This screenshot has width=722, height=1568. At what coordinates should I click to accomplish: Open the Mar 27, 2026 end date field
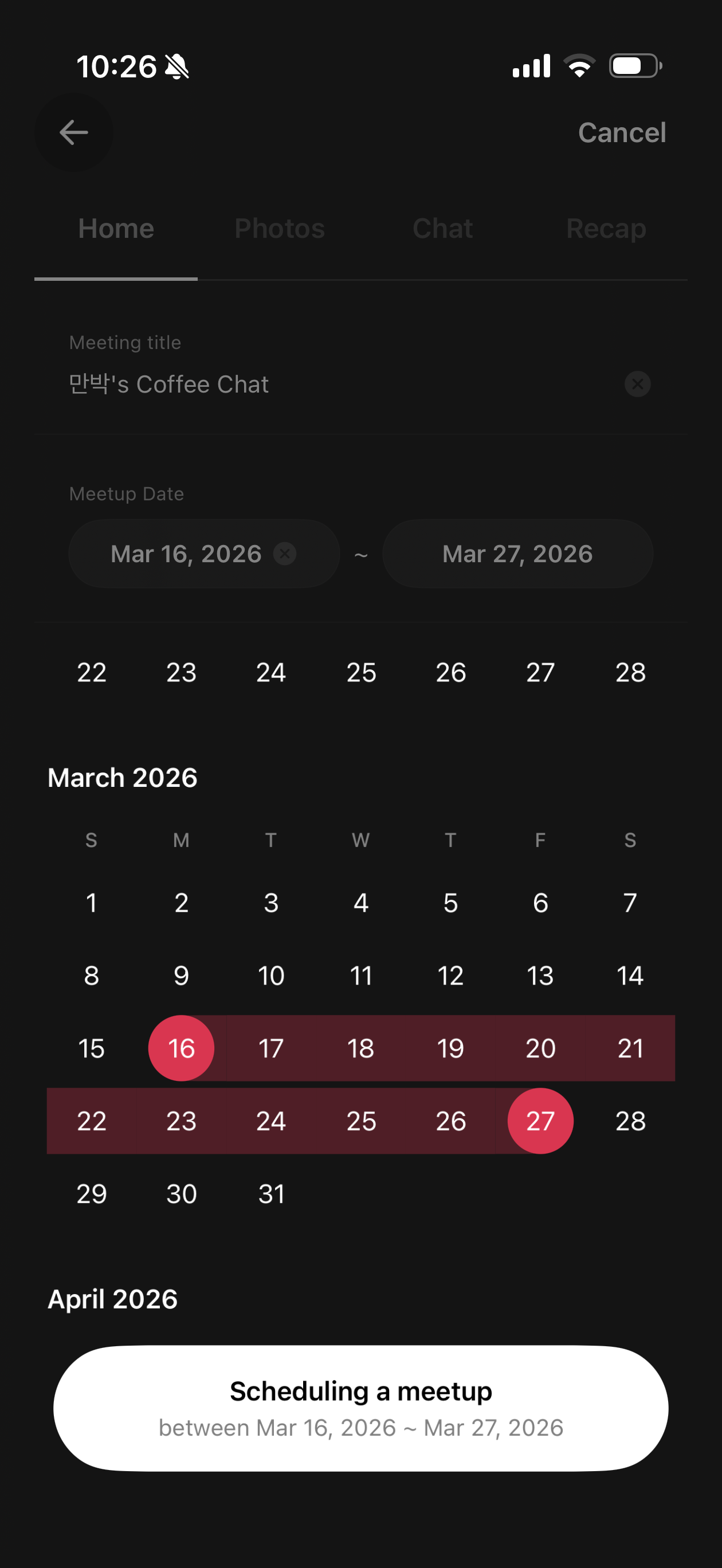pos(517,554)
